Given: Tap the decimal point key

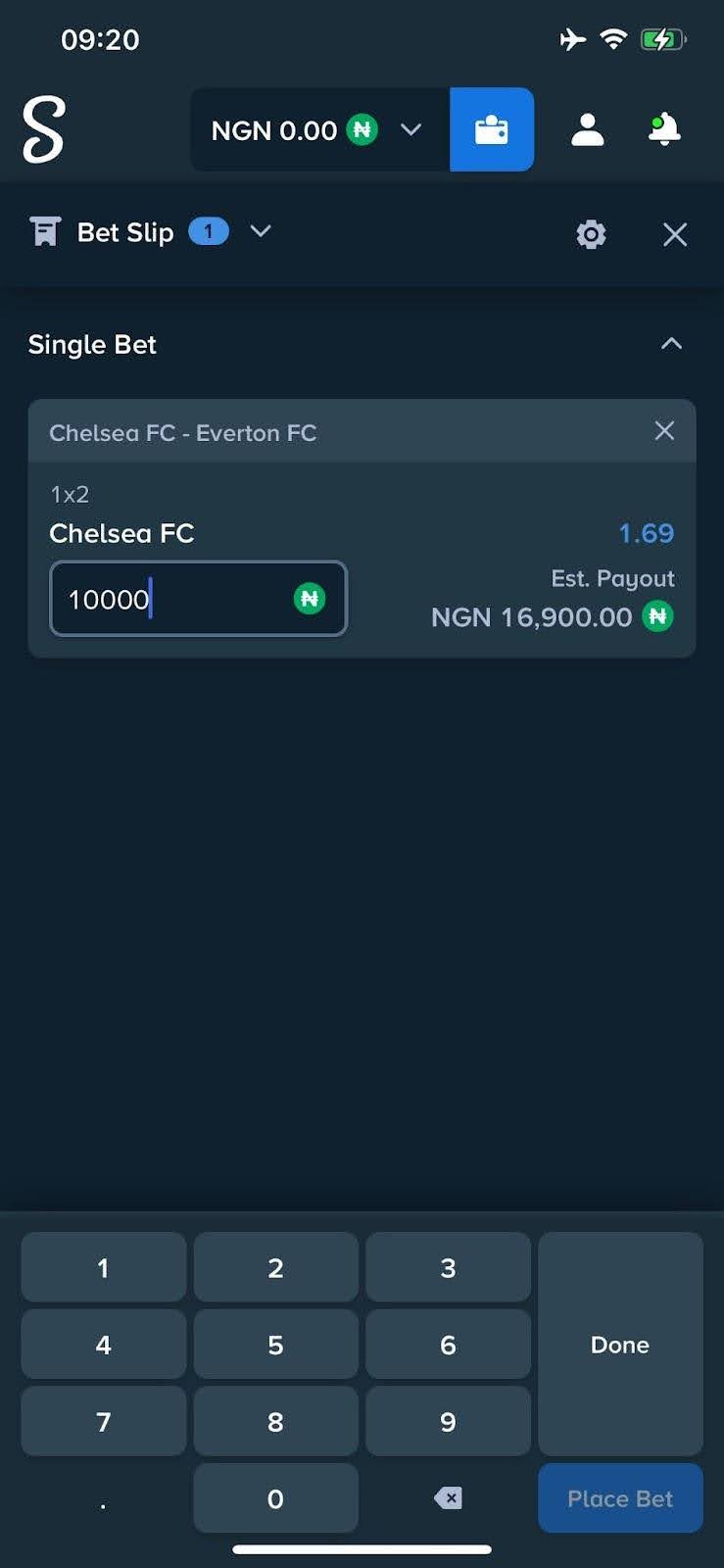Looking at the screenshot, I should click(x=103, y=1498).
